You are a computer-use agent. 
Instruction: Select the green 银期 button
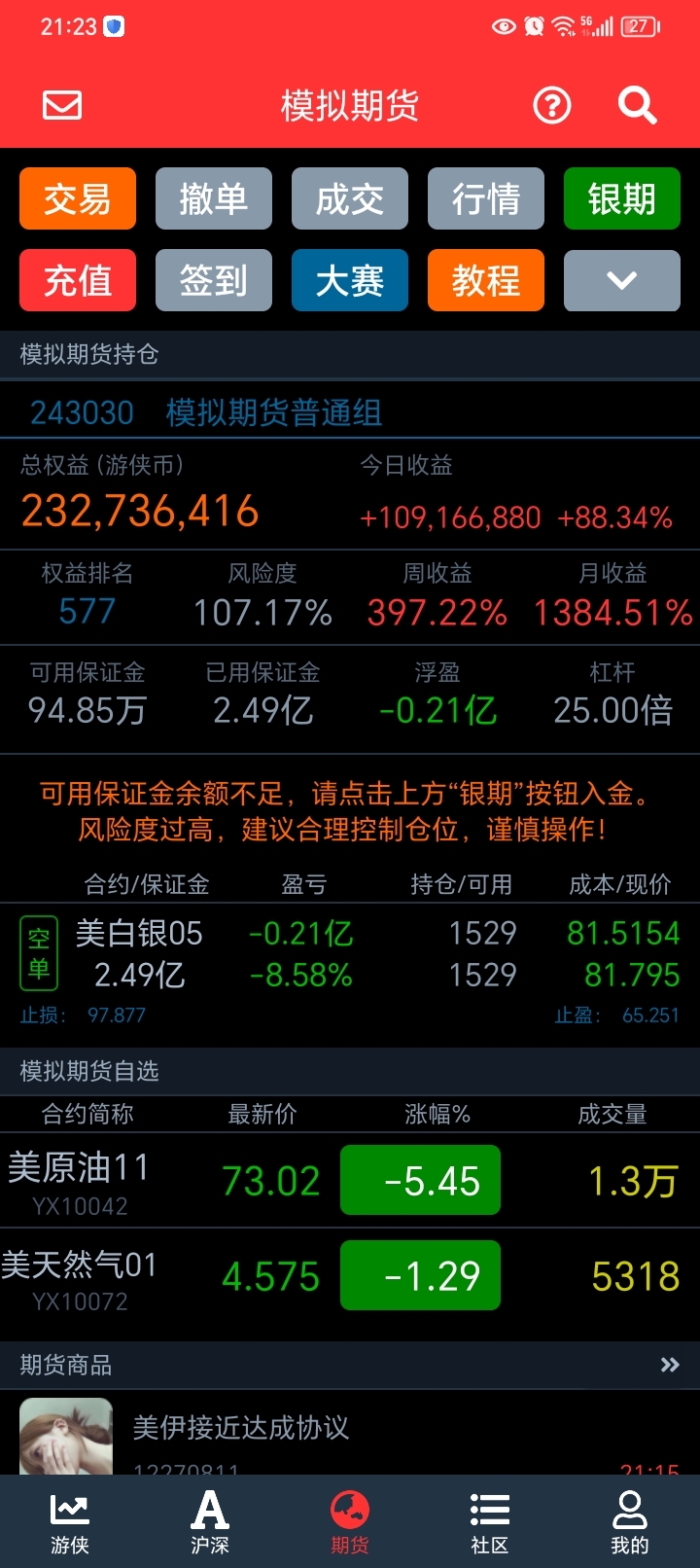pos(622,199)
